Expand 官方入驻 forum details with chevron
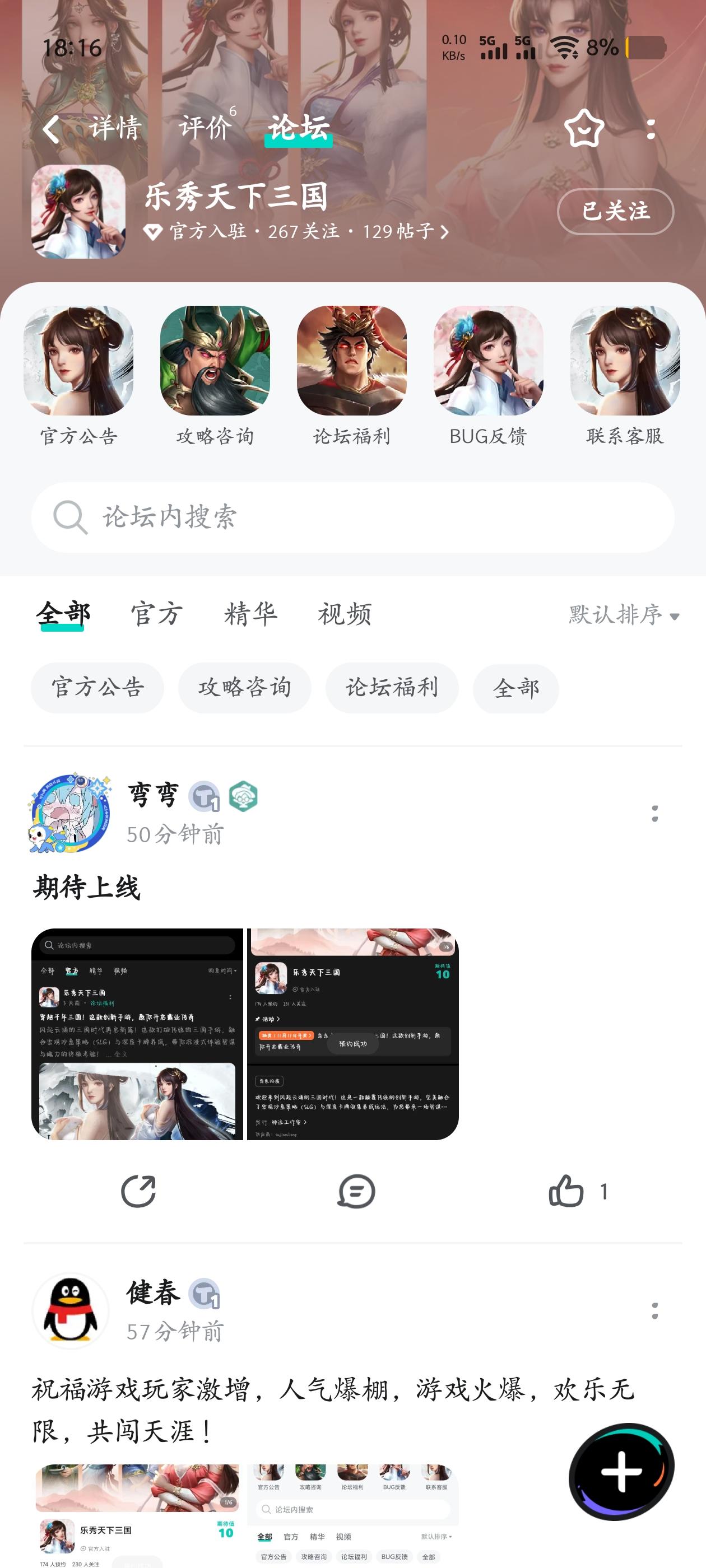Viewport: 706px width, 1568px height. [445, 231]
